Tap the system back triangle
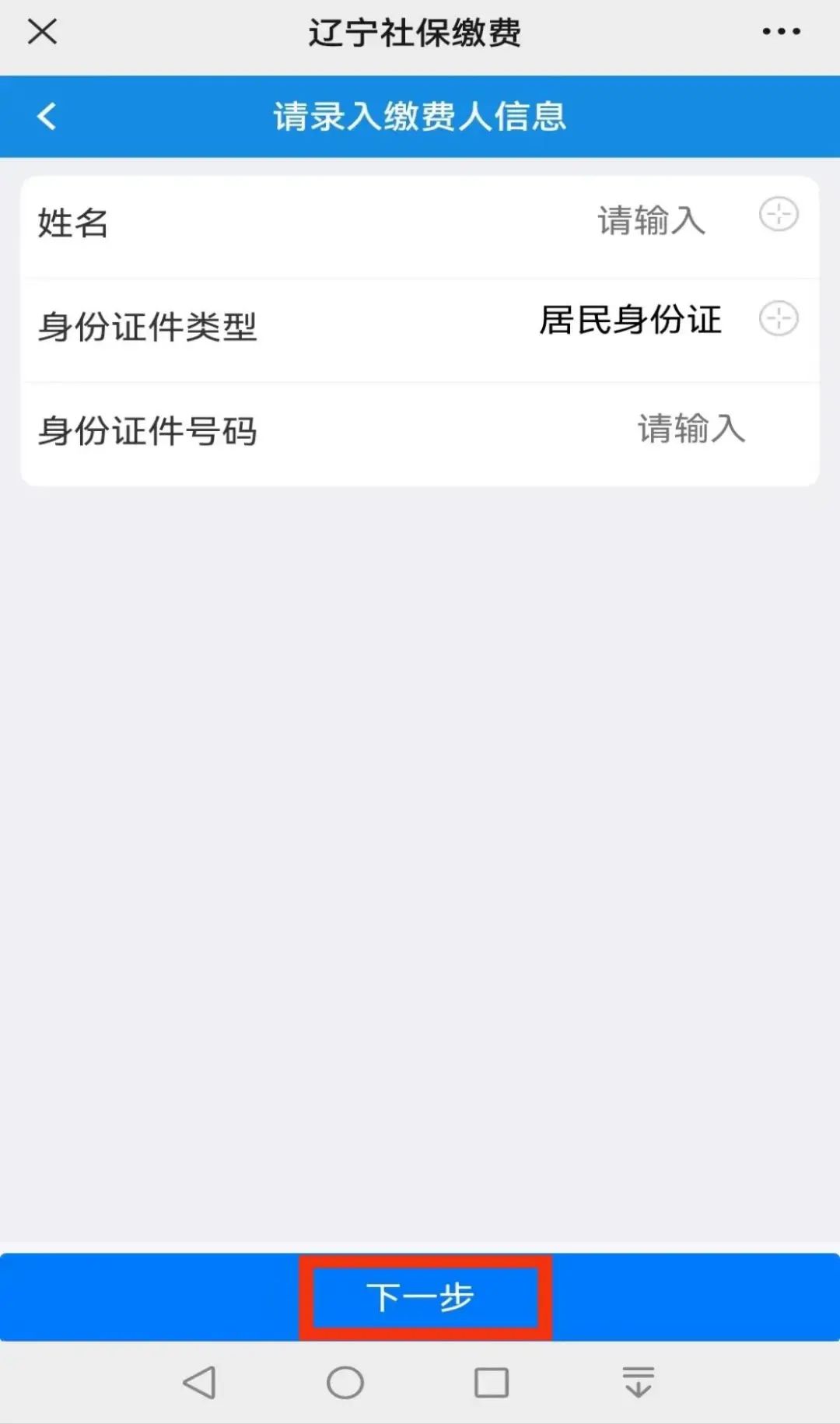 coord(200,1383)
